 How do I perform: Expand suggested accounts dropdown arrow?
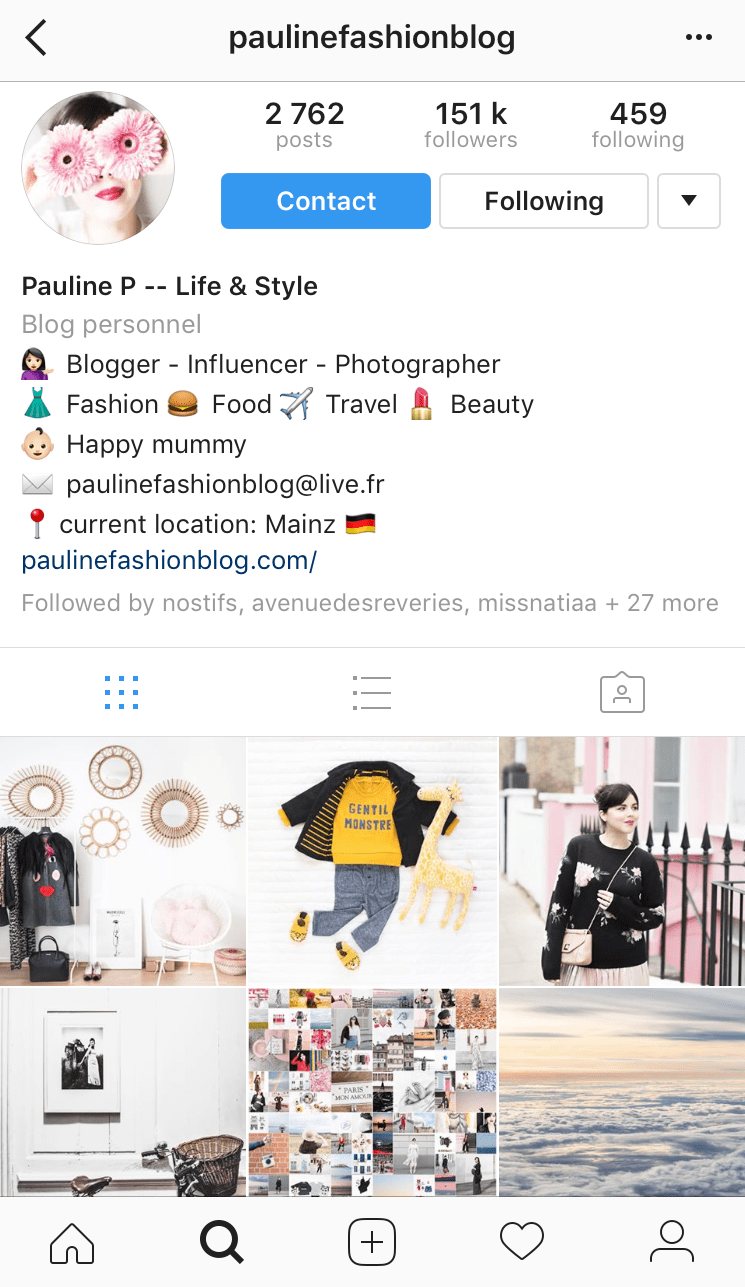(688, 201)
